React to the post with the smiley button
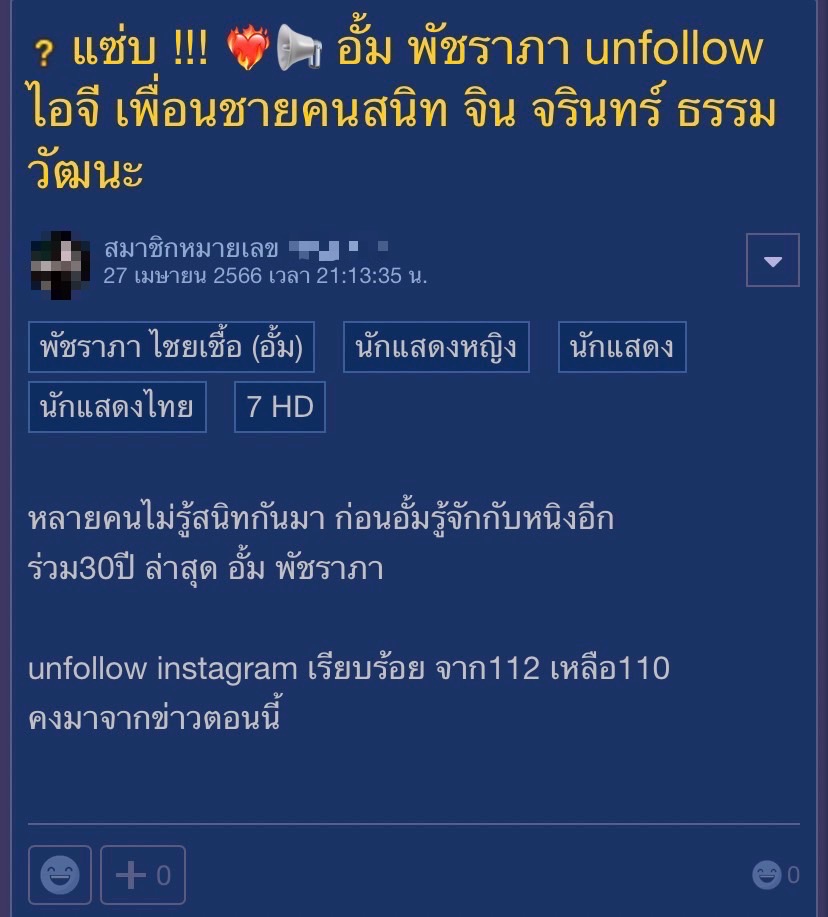 click(x=60, y=875)
